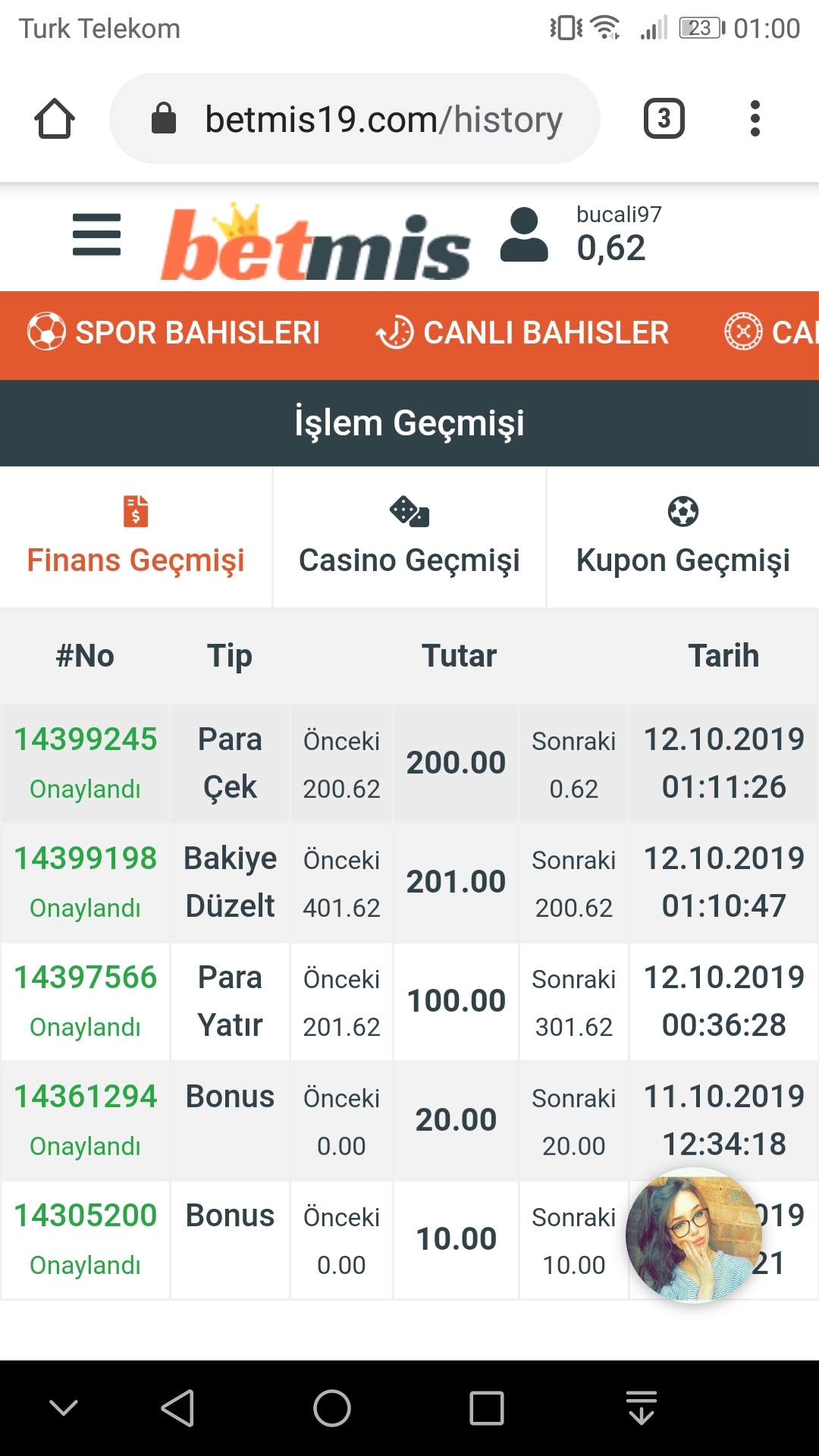The height and width of the screenshot is (1456, 819).
Task: Open the browser tab switcher
Action: [x=664, y=119]
